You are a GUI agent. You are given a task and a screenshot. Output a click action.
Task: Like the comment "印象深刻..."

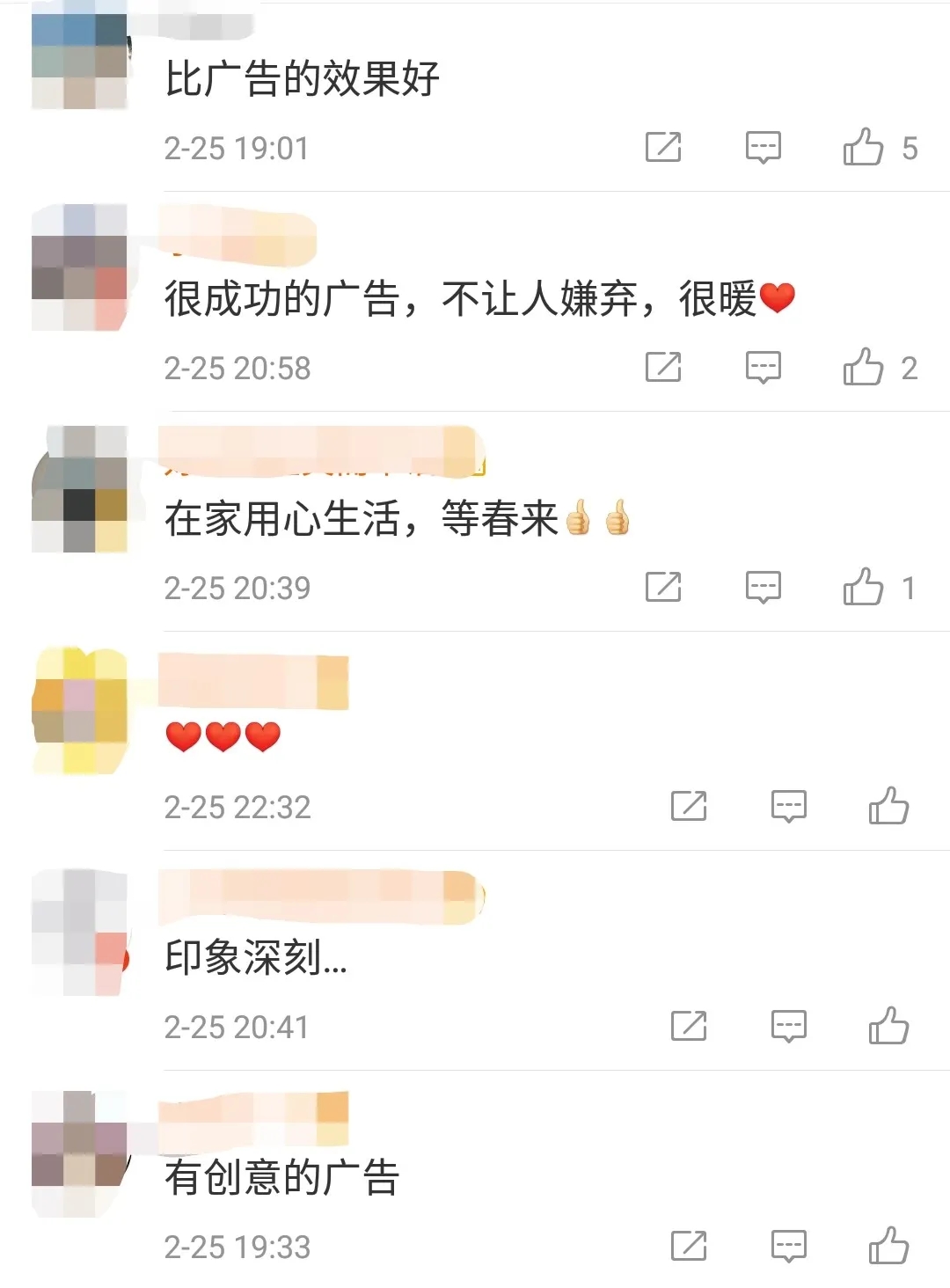(x=888, y=1026)
